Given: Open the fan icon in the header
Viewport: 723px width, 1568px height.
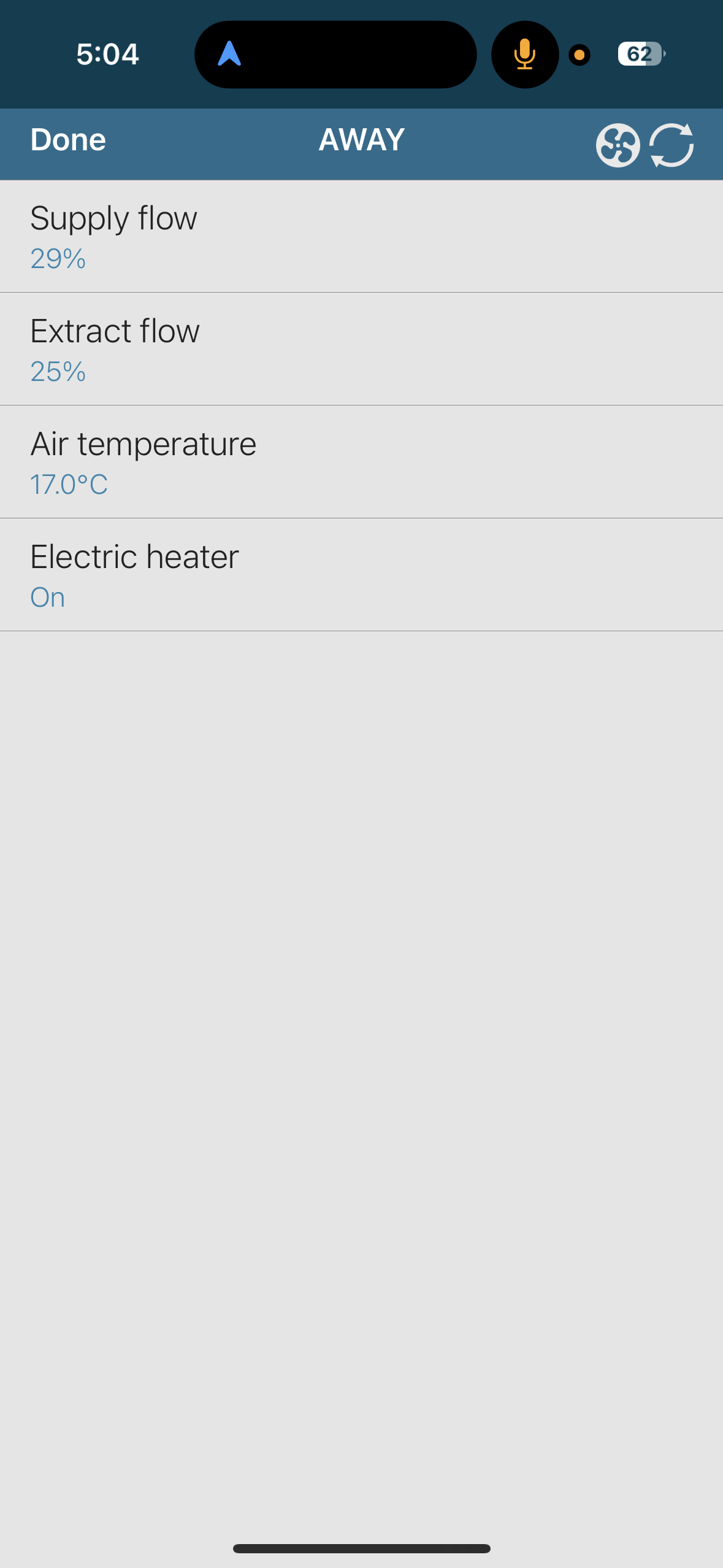Looking at the screenshot, I should pos(618,145).
